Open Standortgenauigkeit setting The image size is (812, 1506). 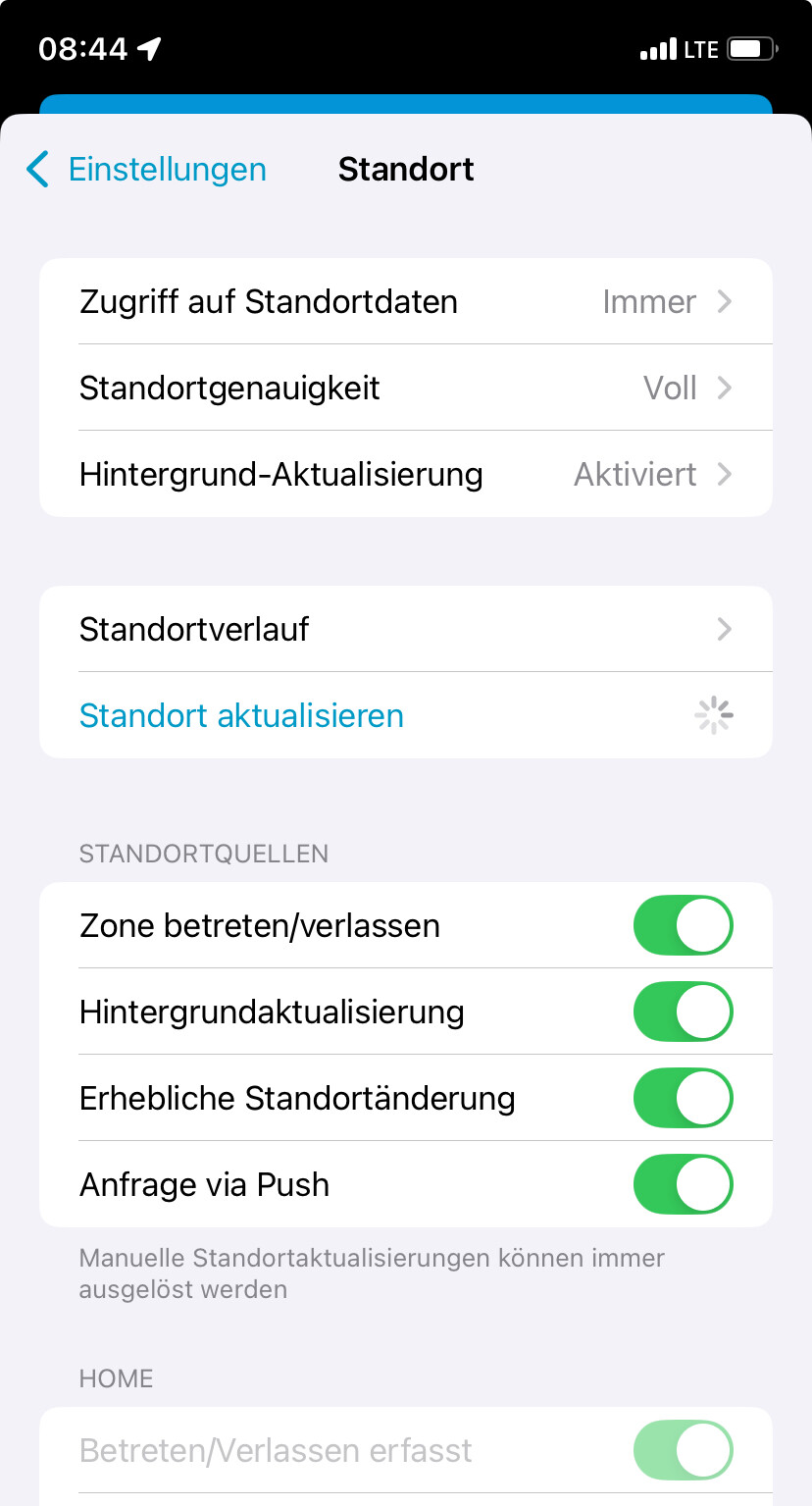point(405,389)
